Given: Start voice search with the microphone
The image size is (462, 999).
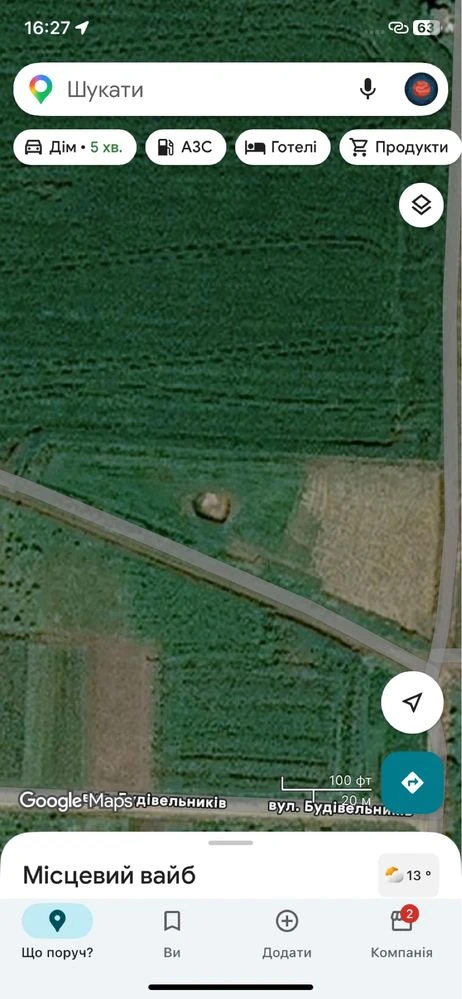Looking at the screenshot, I should tap(367, 89).
